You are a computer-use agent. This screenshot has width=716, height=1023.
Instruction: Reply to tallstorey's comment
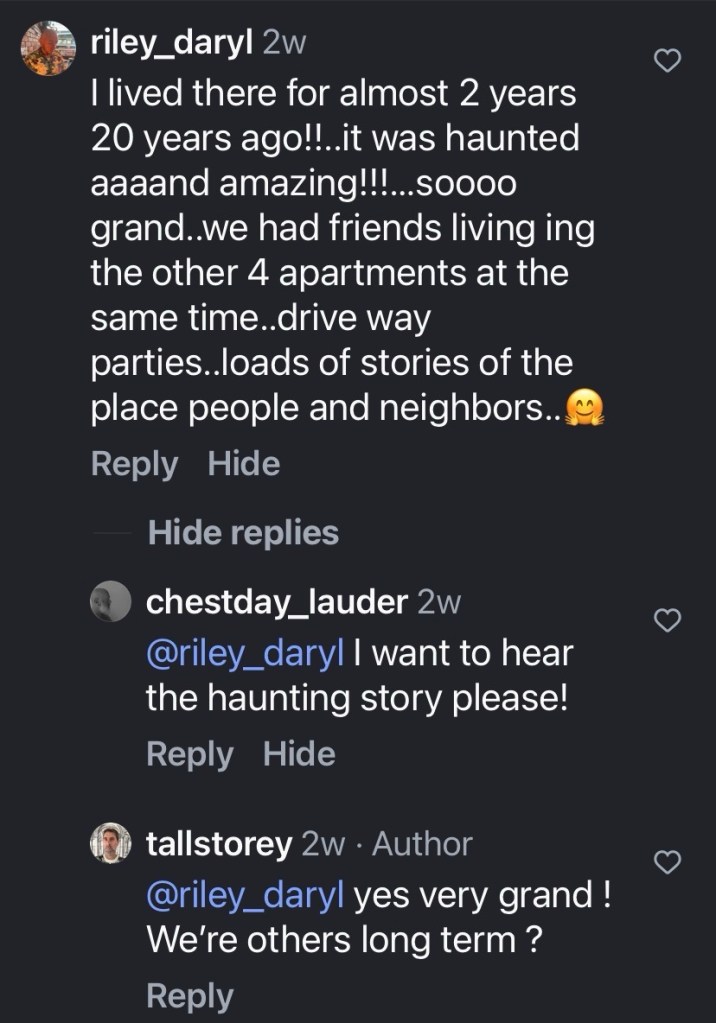click(x=189, y=996)
